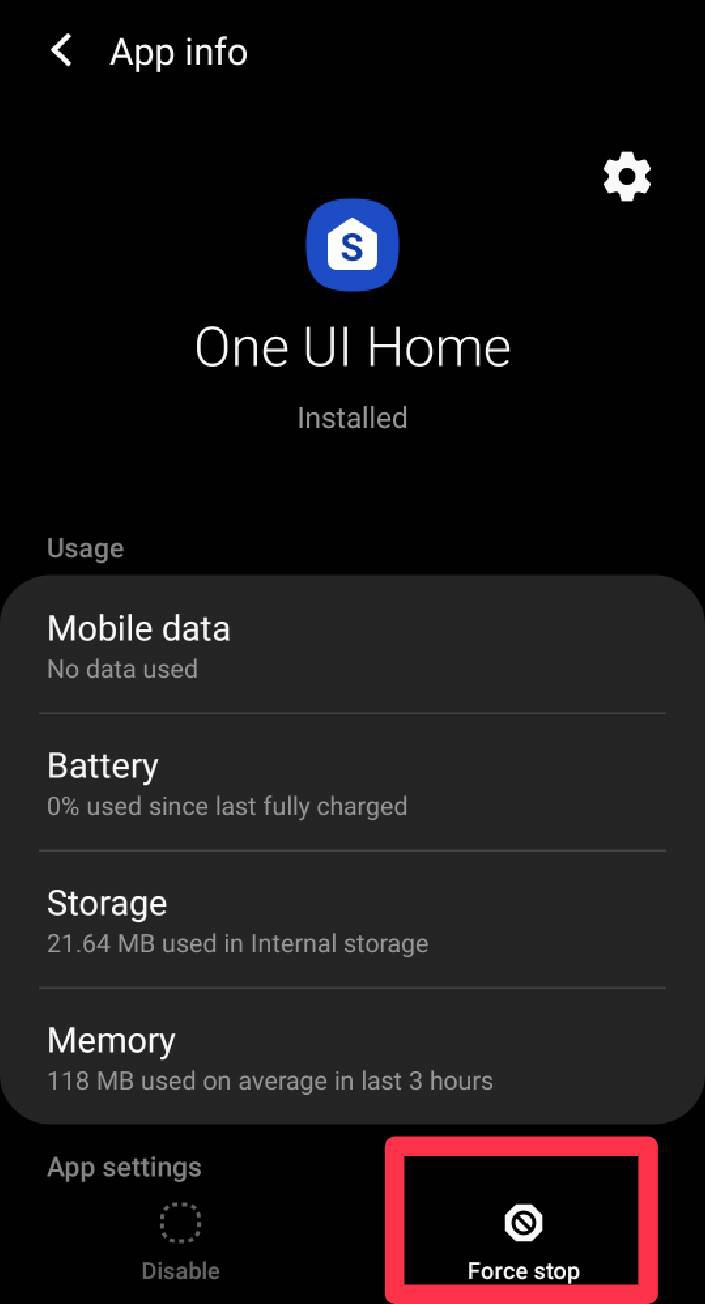Tap the Disable button

[180, 1242]
